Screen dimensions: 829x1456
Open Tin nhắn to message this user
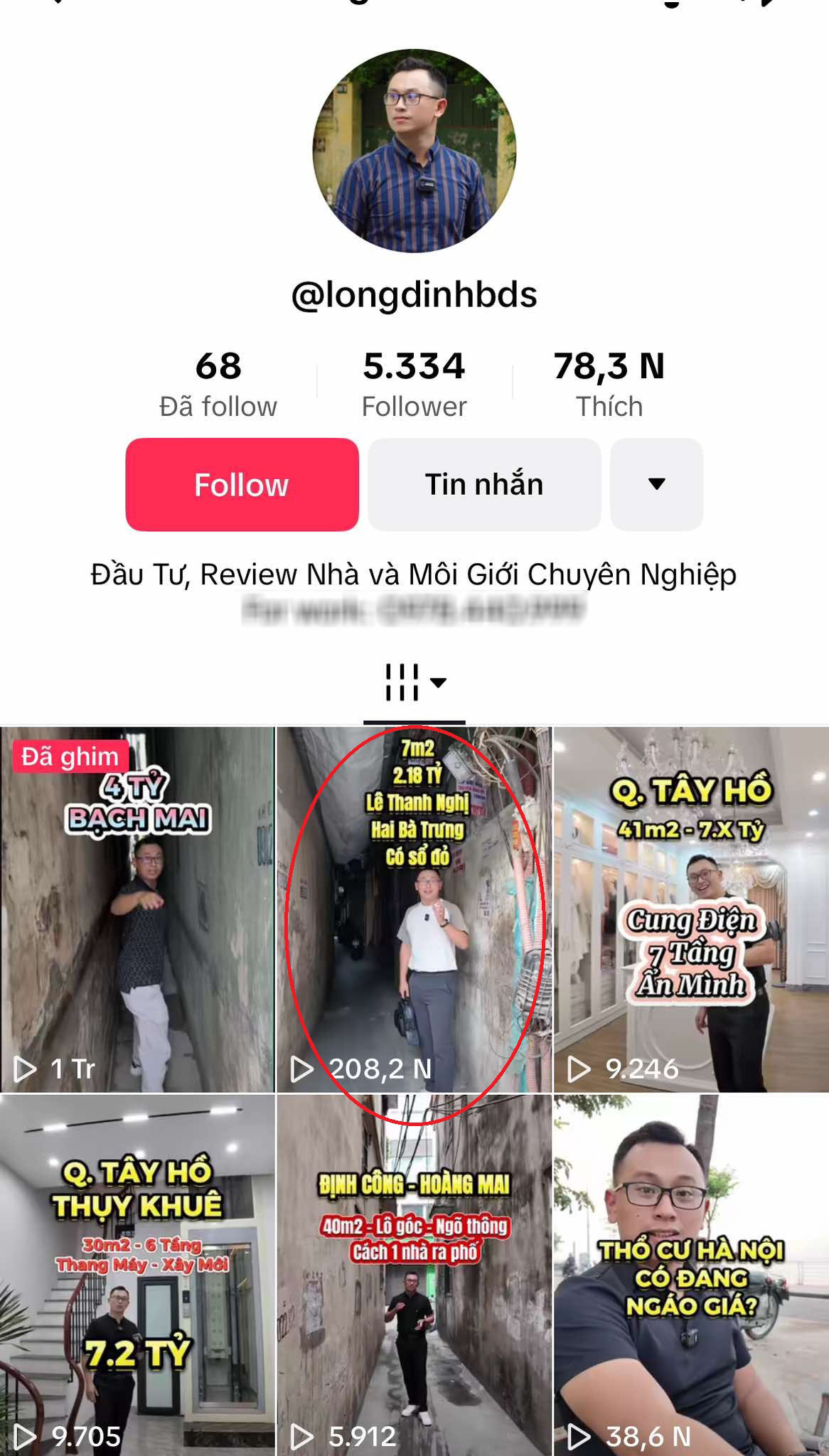pyautogui.click(x=484, y=484)
